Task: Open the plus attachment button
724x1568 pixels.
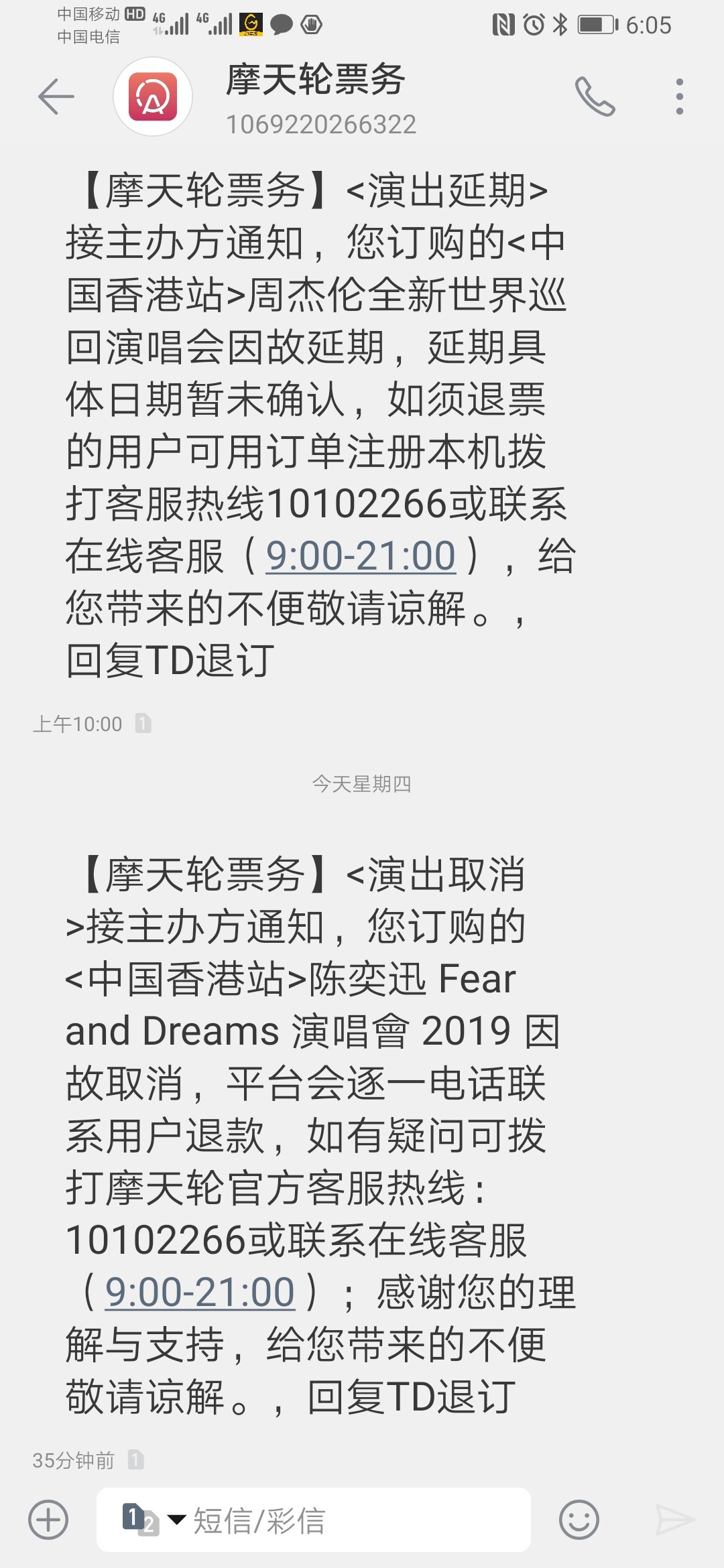Action: point(48,1519)
